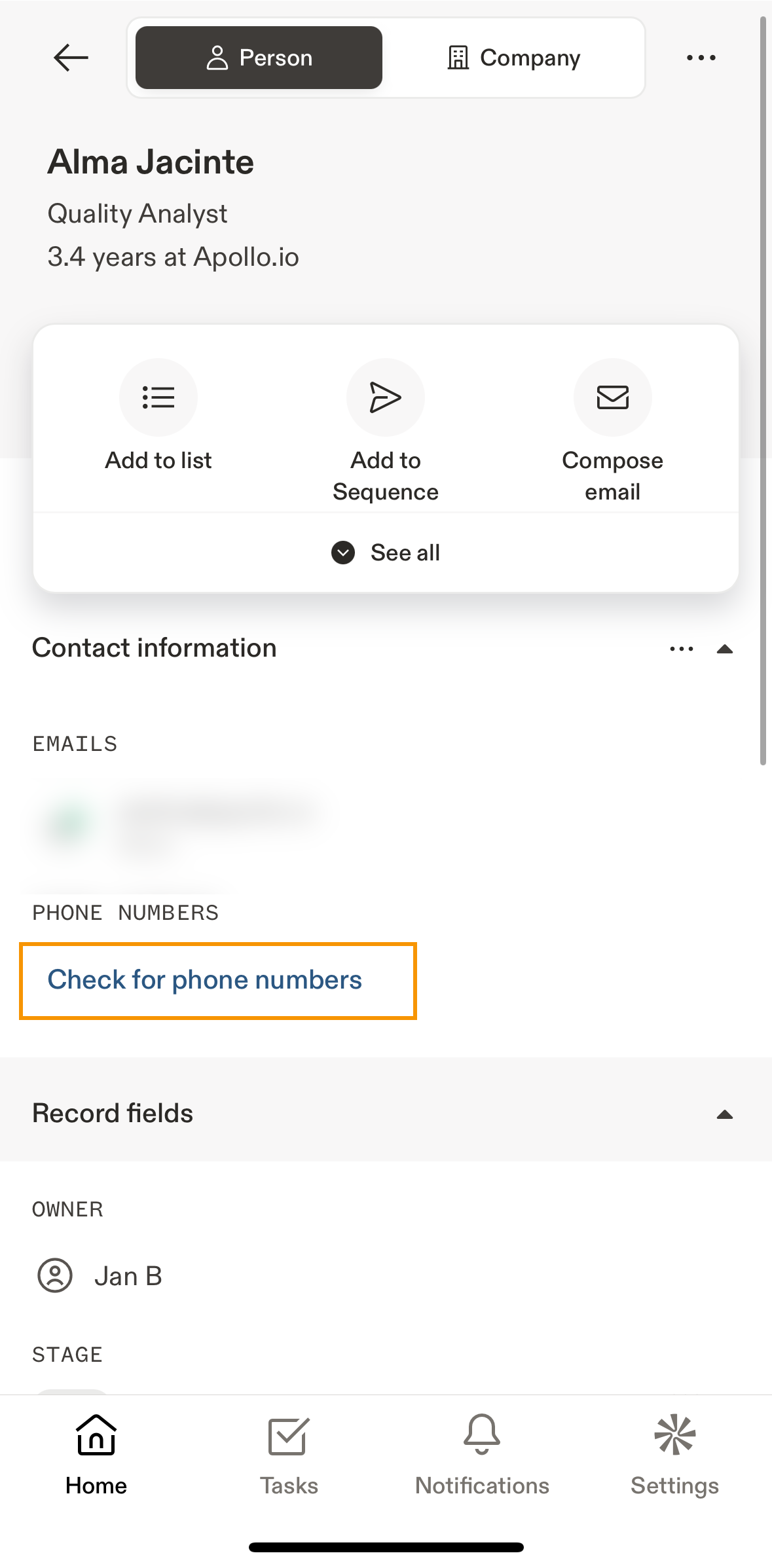
Task: Tap the blurred email entry under EMAILS
Action: 196,825
